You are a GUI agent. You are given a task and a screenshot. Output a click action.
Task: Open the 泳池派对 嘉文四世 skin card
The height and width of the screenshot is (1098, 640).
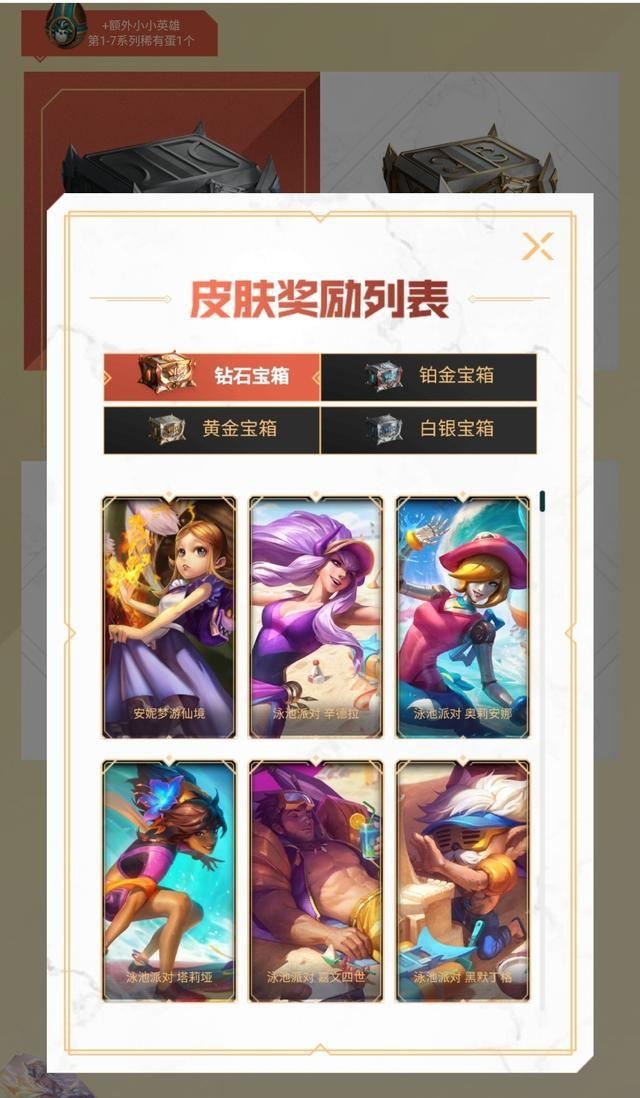click(316, 880)
